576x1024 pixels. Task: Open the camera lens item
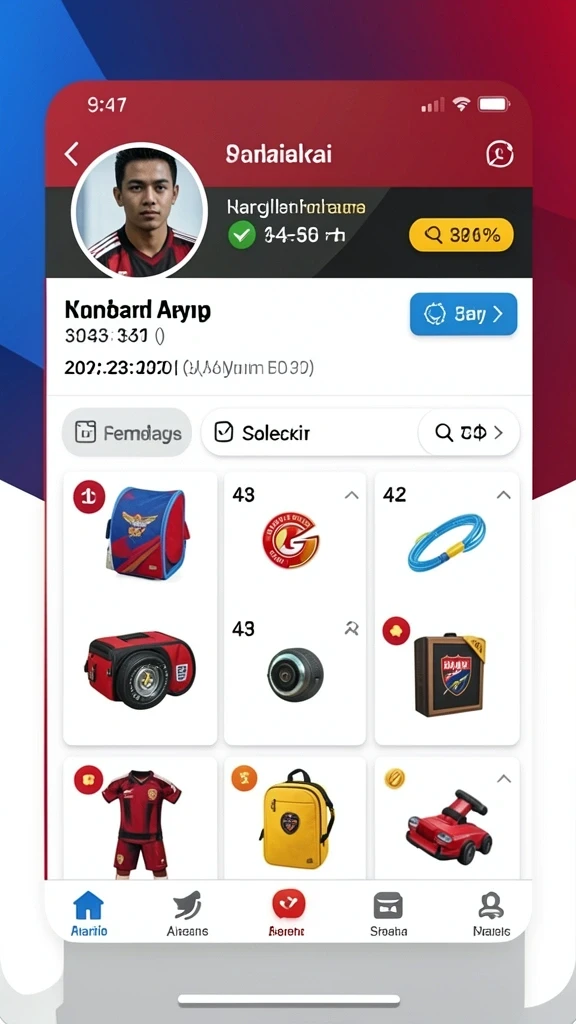point(295,675)
